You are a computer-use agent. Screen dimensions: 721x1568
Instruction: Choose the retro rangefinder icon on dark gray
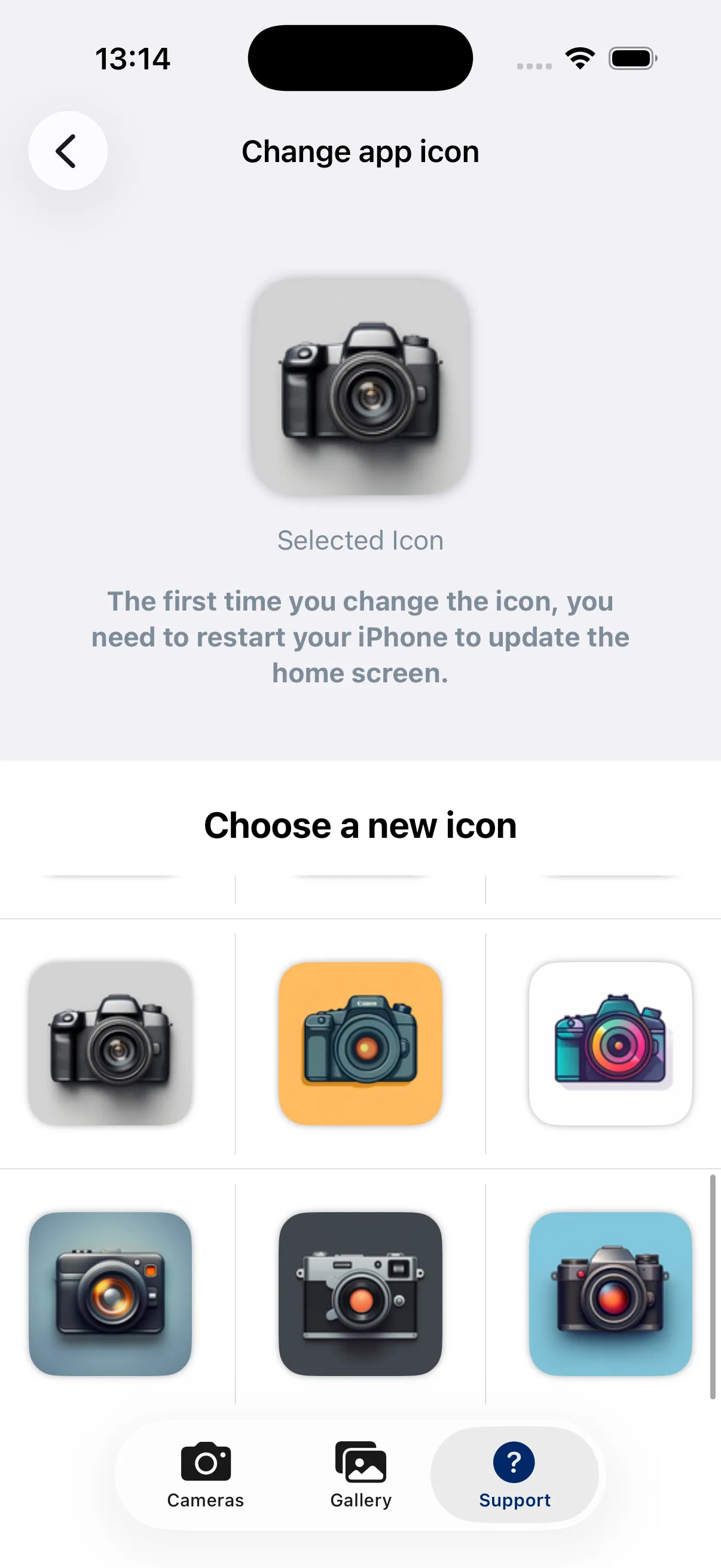pos(360,1294)
